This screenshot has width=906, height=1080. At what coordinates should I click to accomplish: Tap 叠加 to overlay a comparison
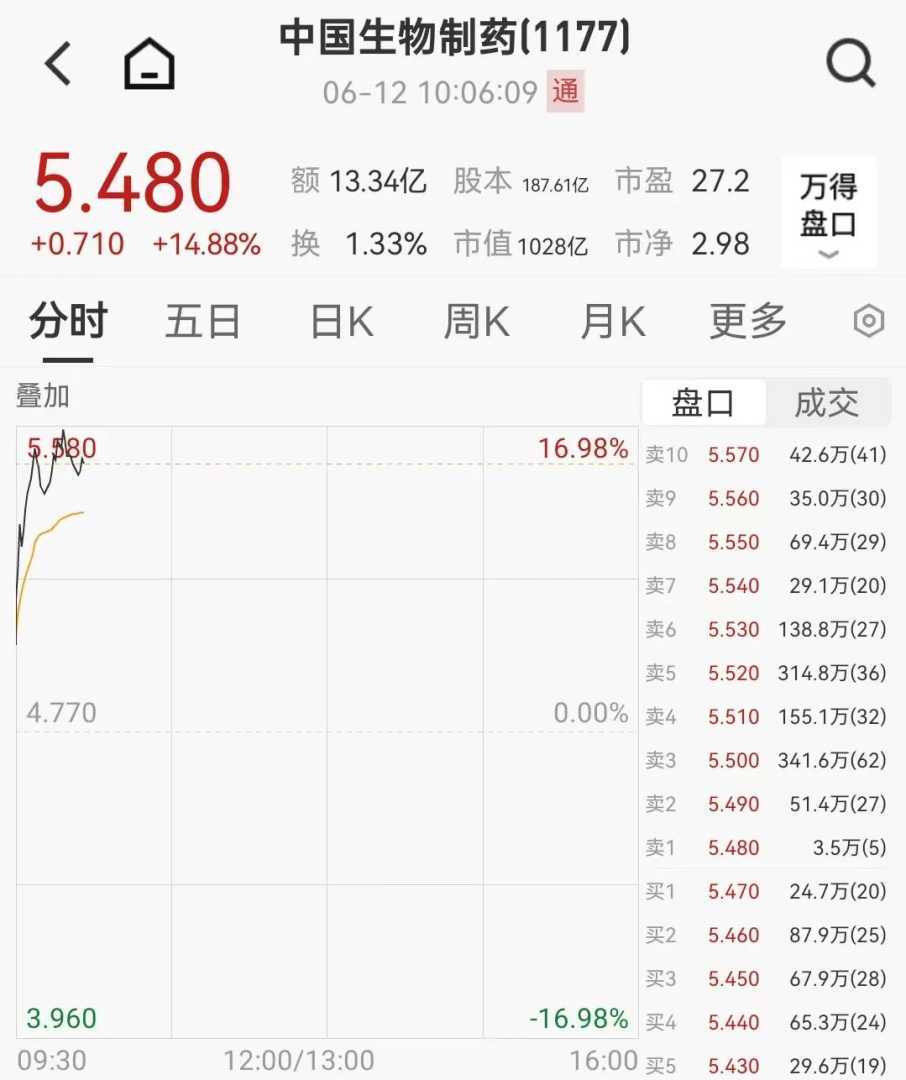(x=43, y=396)
